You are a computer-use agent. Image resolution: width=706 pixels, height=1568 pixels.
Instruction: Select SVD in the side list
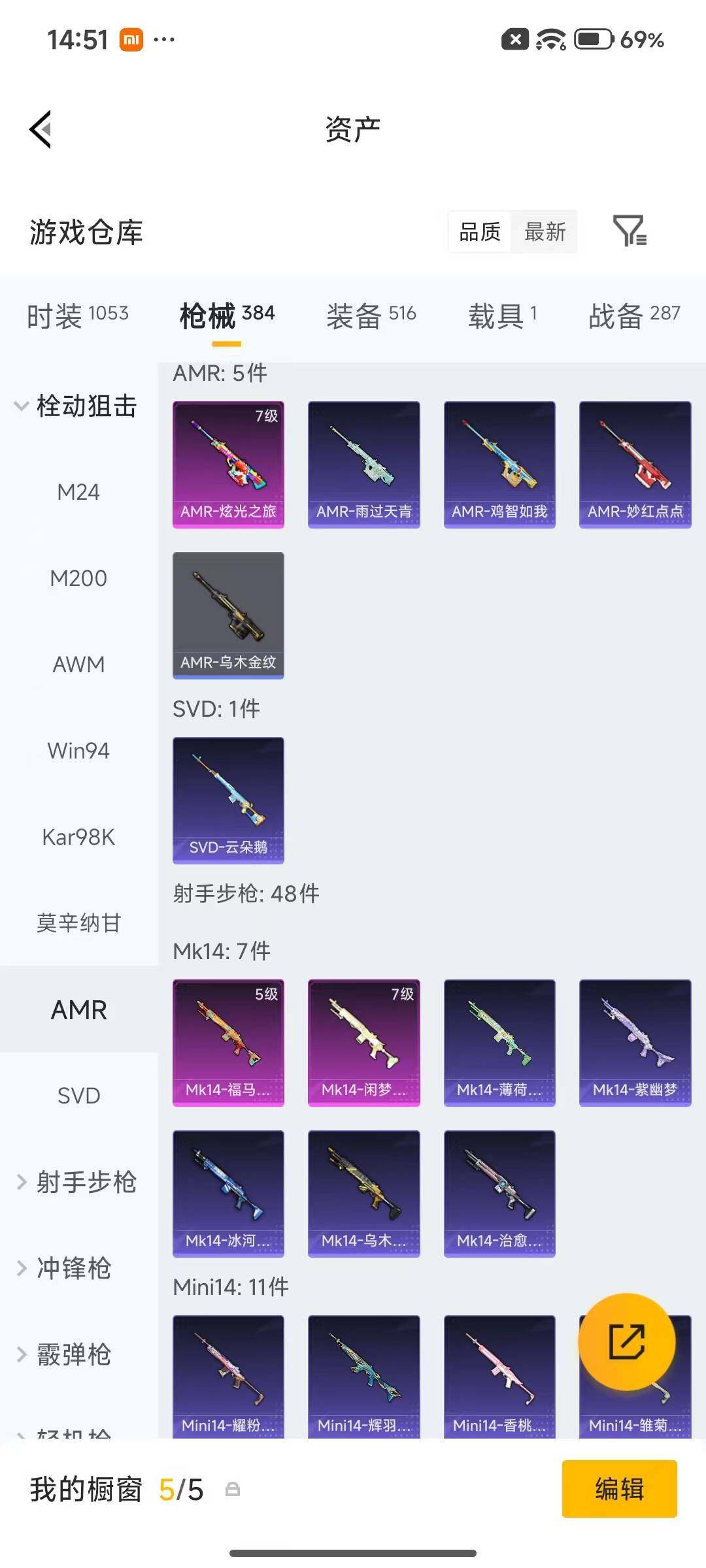(78, 1096)
